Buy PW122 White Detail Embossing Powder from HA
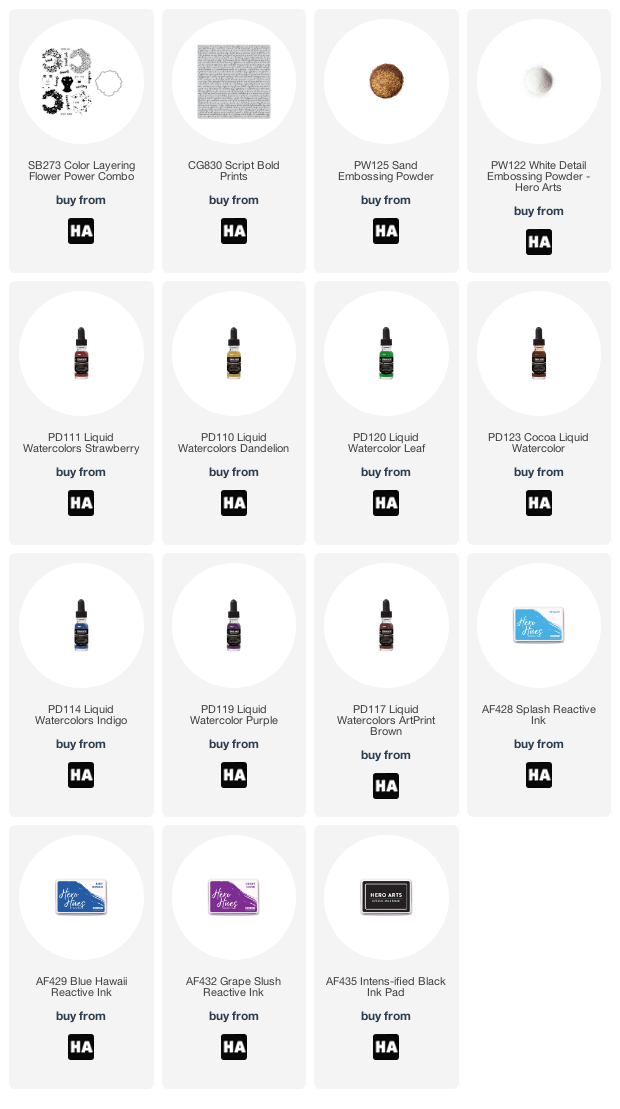620x1109 pixels. click(x=539, y=242)
